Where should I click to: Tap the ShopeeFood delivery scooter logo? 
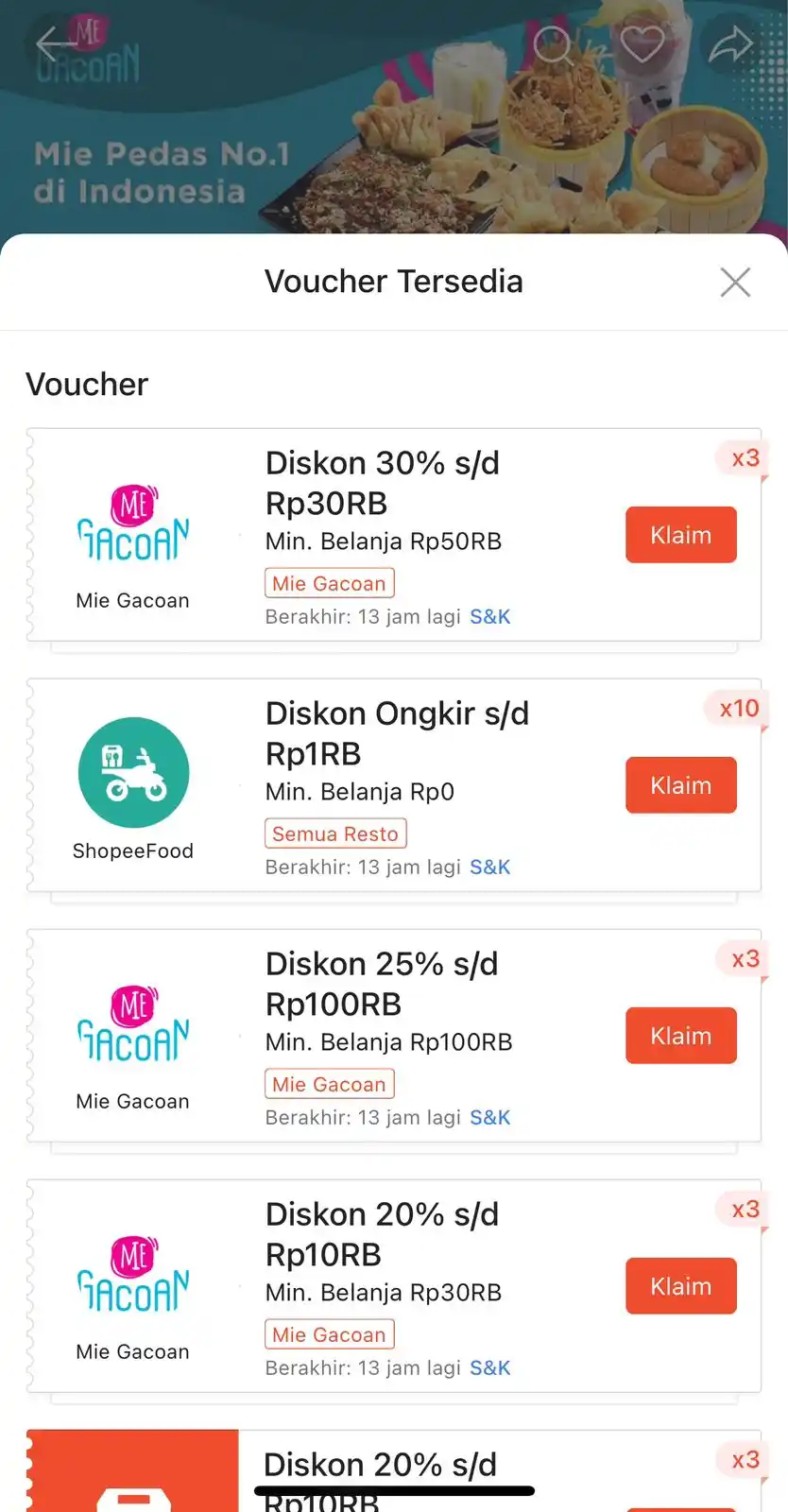(133, 772)
